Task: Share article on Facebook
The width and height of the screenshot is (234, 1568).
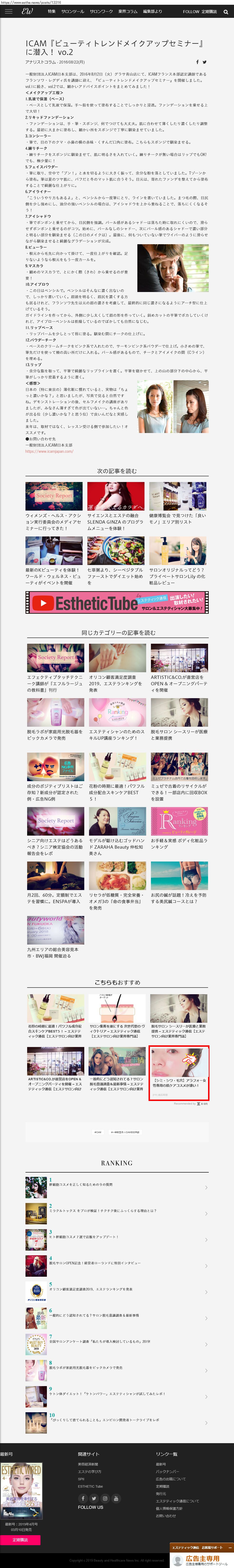Action: [197, 62]
